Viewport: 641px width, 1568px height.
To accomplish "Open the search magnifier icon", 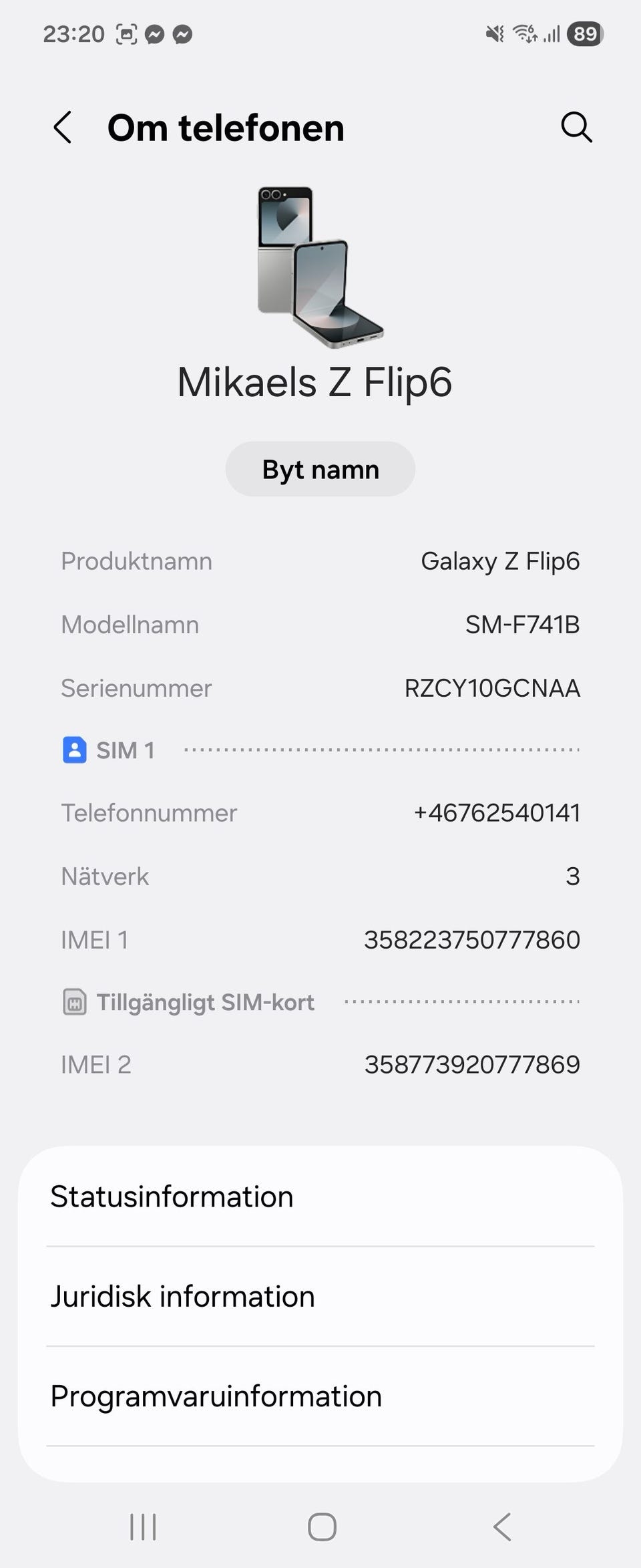I will tap(576, 127).
